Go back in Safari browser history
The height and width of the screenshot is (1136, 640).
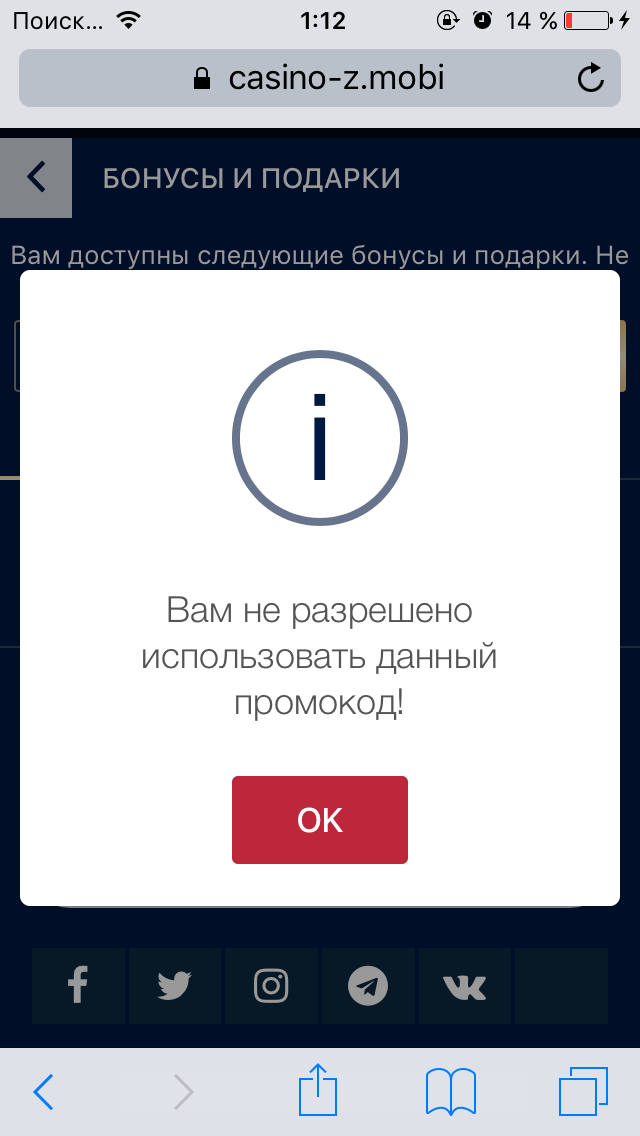[x=44, y=1092]
